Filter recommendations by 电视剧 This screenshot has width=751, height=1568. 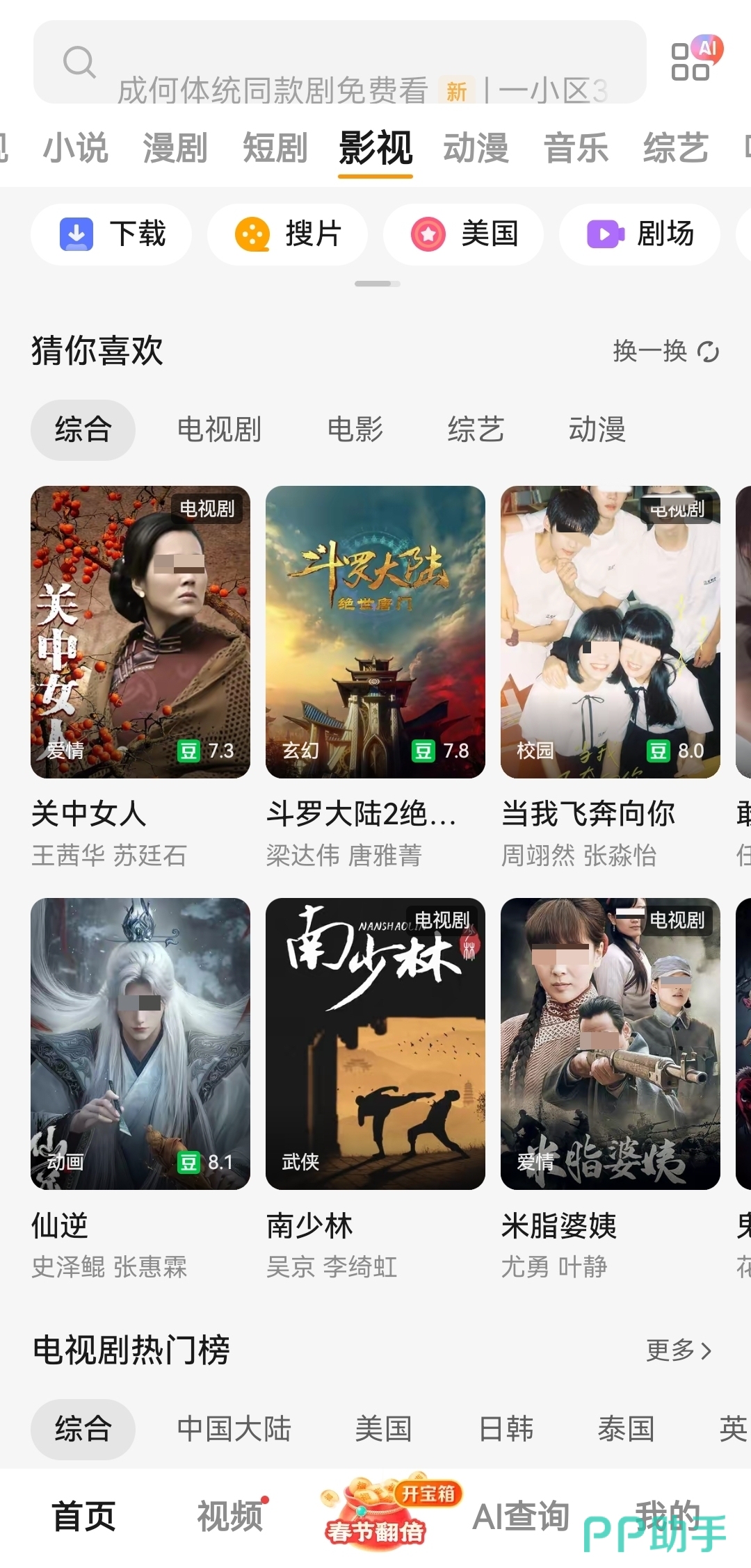tap(219, 430)
